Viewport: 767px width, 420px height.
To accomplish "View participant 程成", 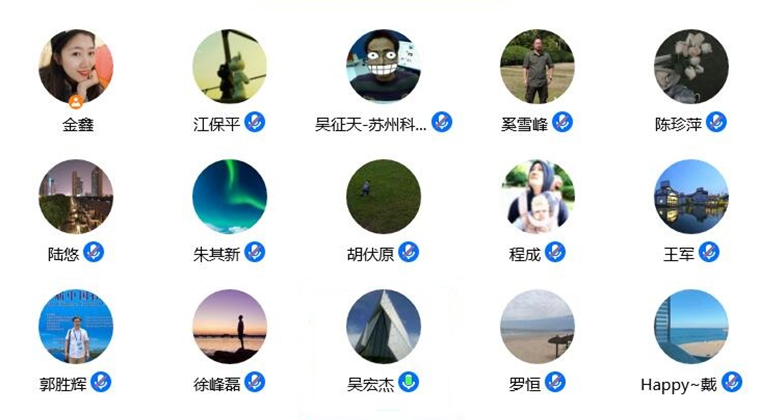I will pos(537,197).
